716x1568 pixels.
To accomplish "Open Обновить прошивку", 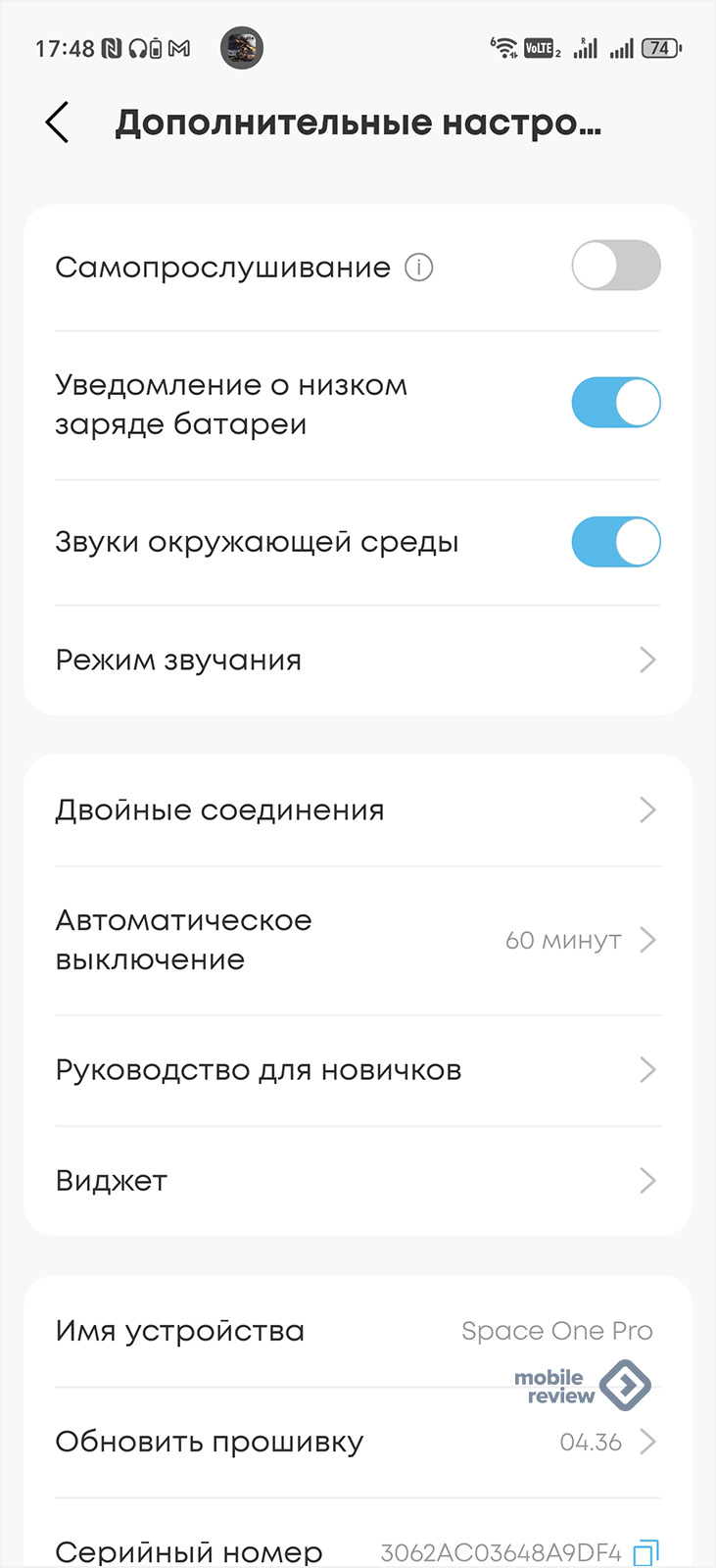I will pyautogui.click(x=358, y=1443).
